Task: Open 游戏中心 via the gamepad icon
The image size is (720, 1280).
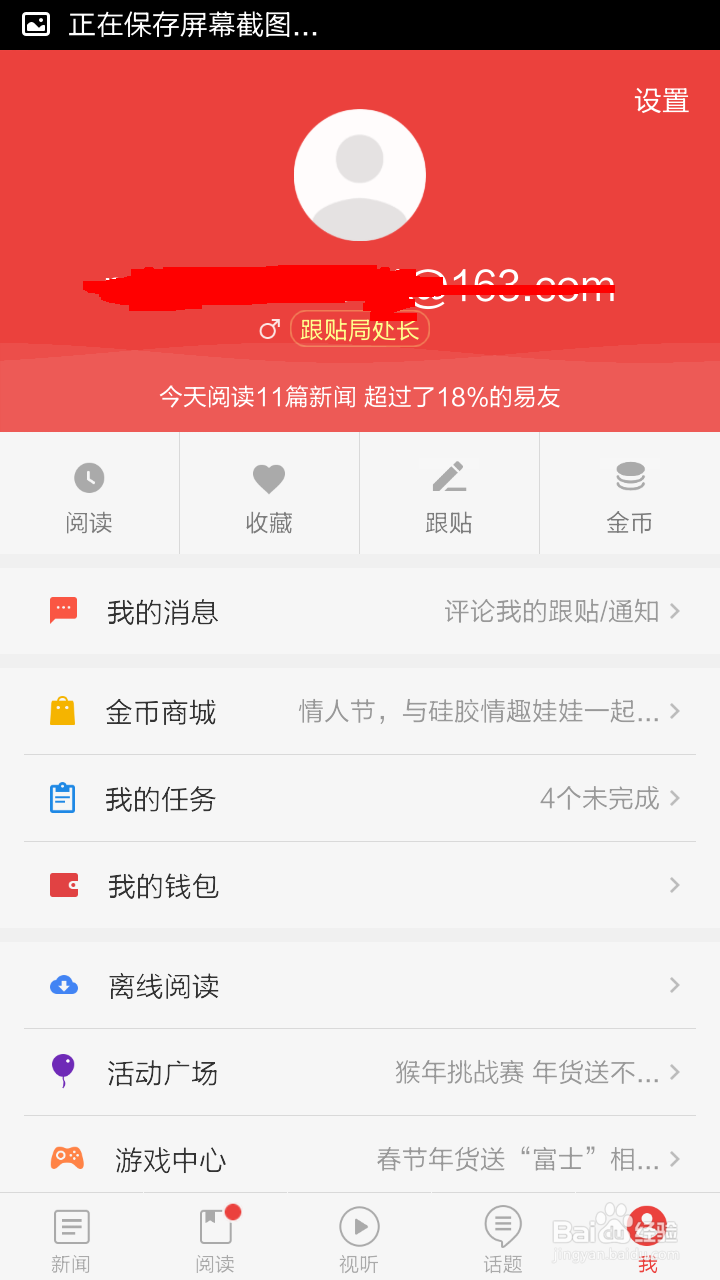Action: coord(63,1160)
